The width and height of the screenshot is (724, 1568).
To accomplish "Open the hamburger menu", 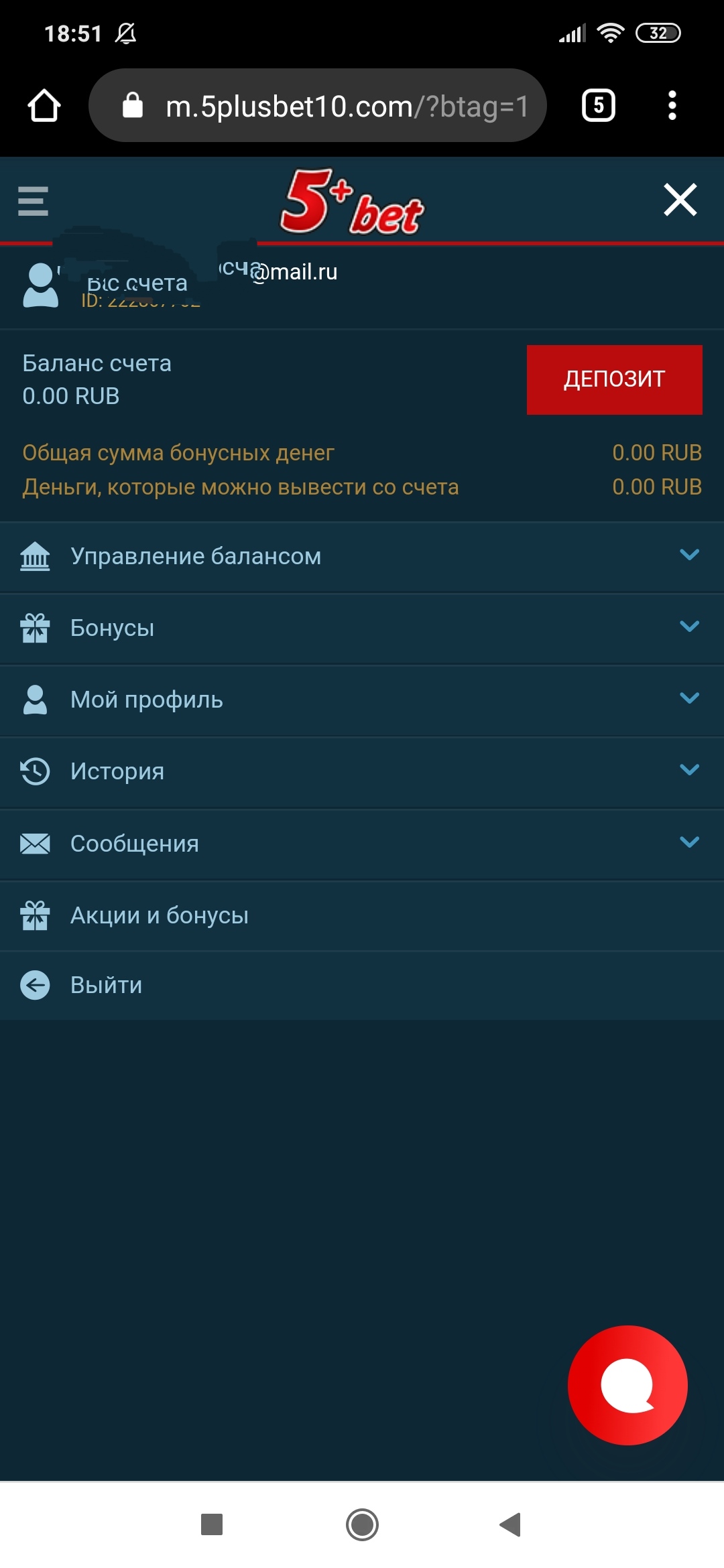I will [33, 201].
